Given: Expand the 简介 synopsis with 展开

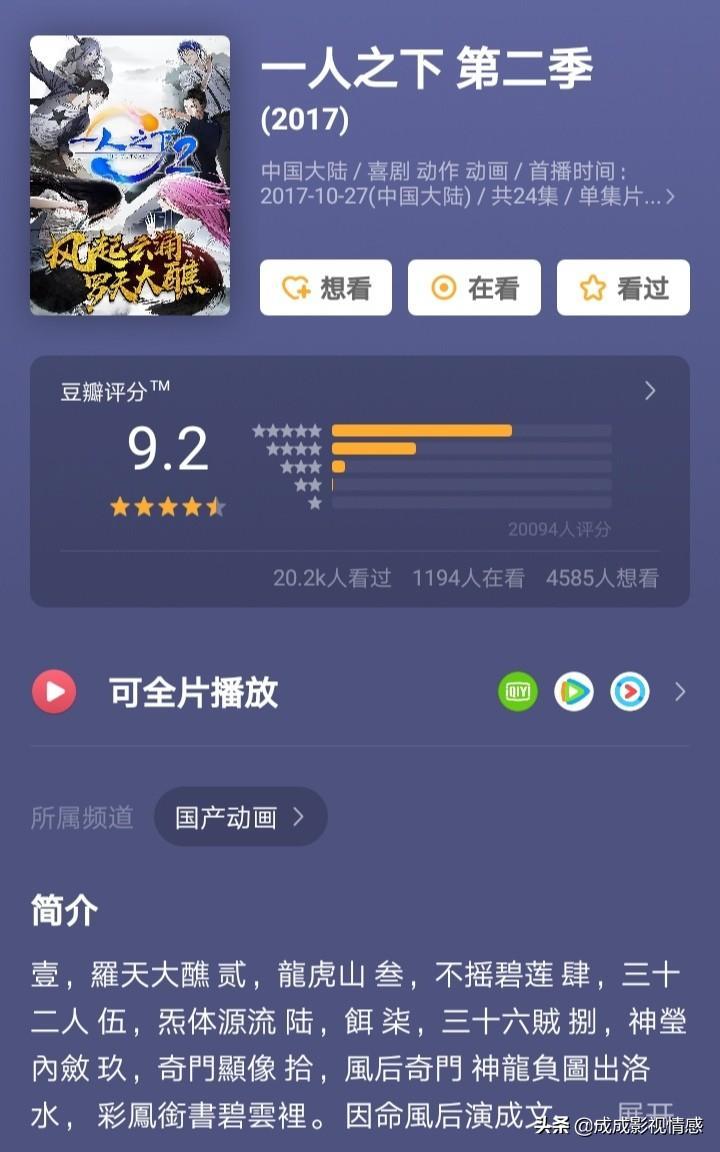Looking at the screenshot, I should (x=643, y=1112).
